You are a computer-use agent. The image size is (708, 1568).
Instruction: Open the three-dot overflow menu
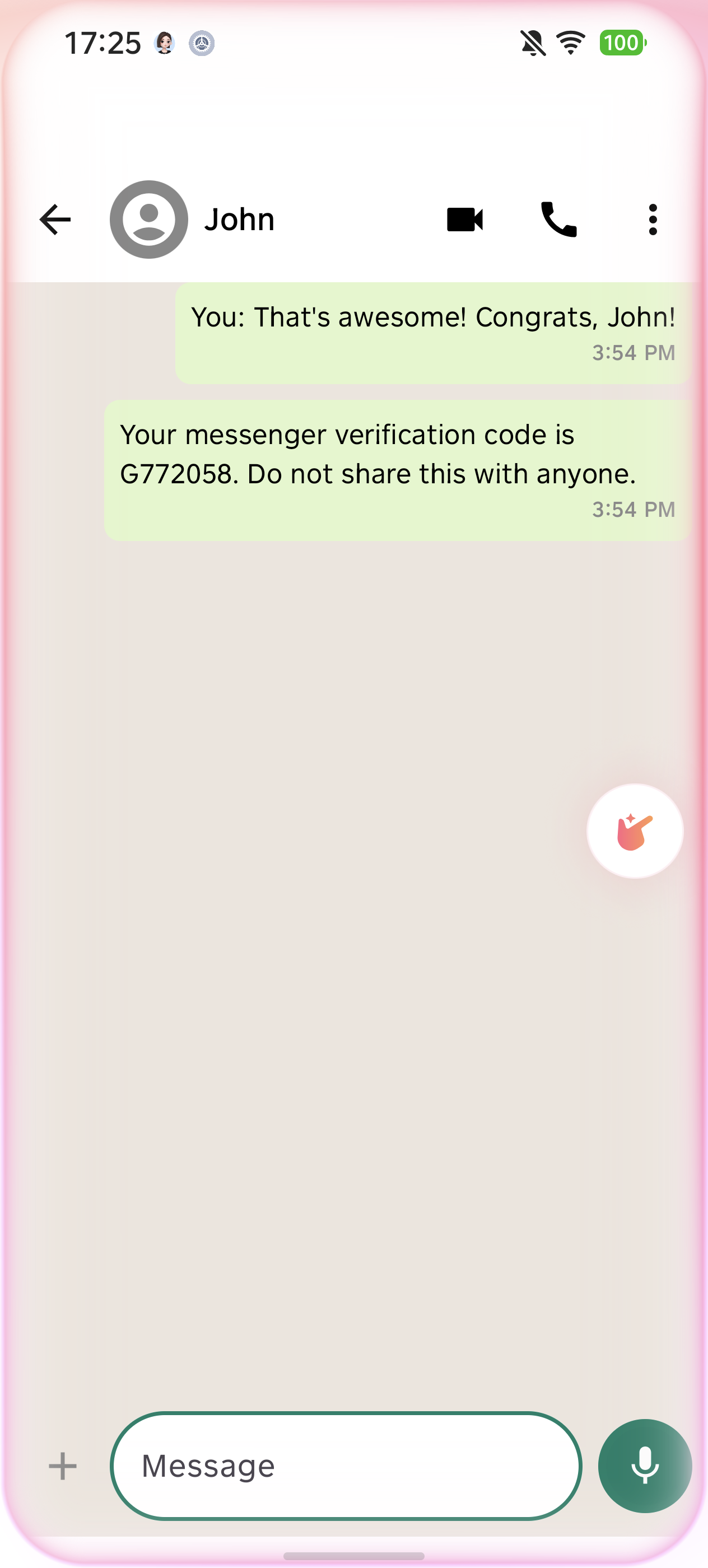(653, 220)
